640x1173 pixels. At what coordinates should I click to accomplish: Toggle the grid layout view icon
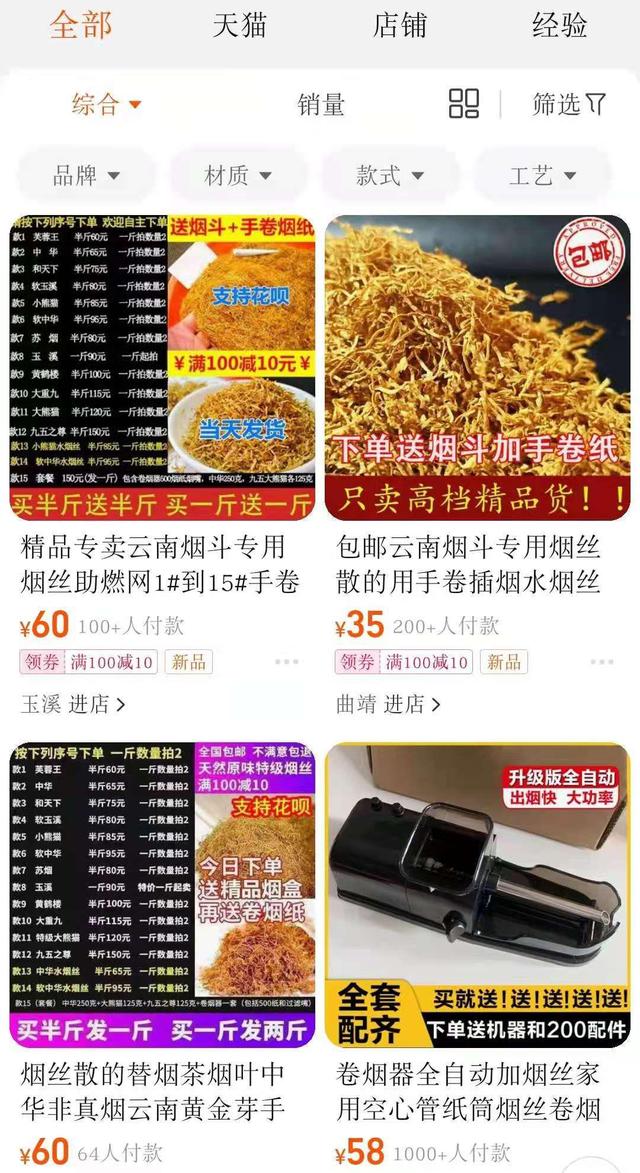464,103
